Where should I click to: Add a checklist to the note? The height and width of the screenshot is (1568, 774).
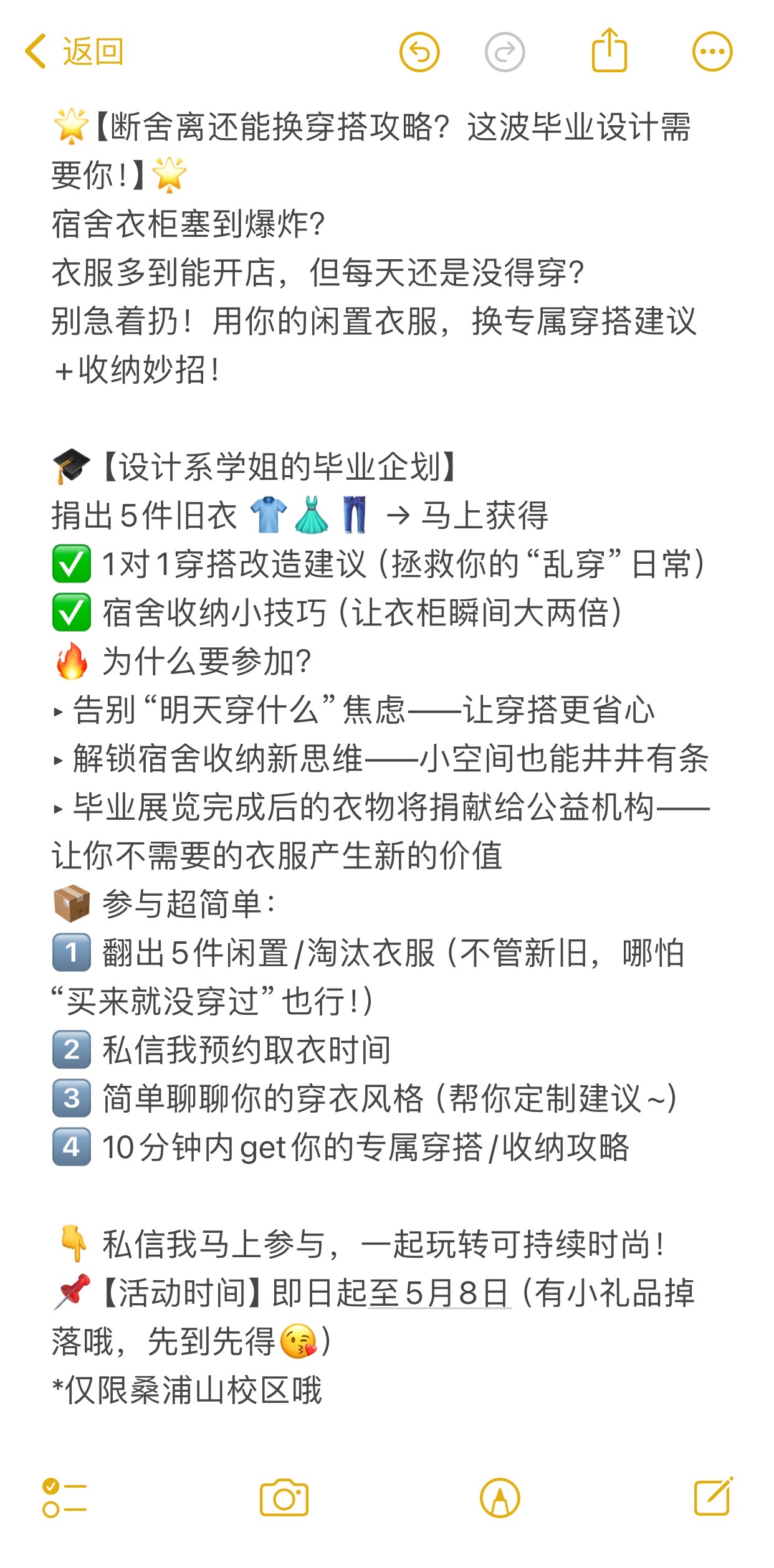[64, 1498]
